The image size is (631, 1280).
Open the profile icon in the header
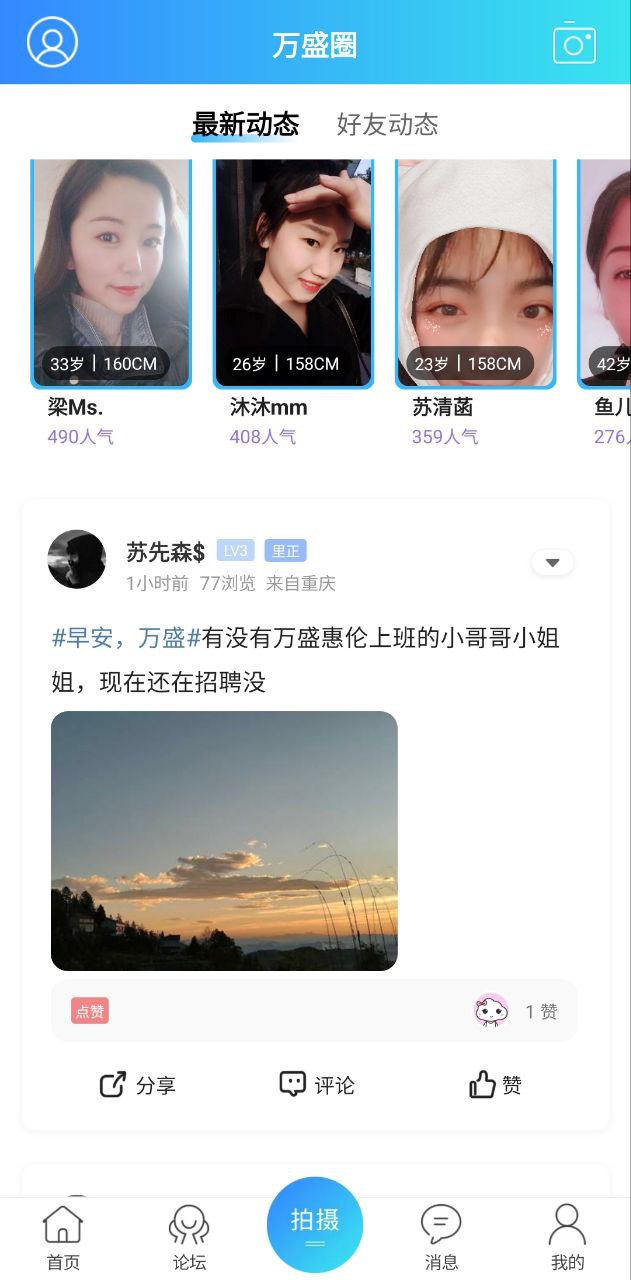point(52,43)
